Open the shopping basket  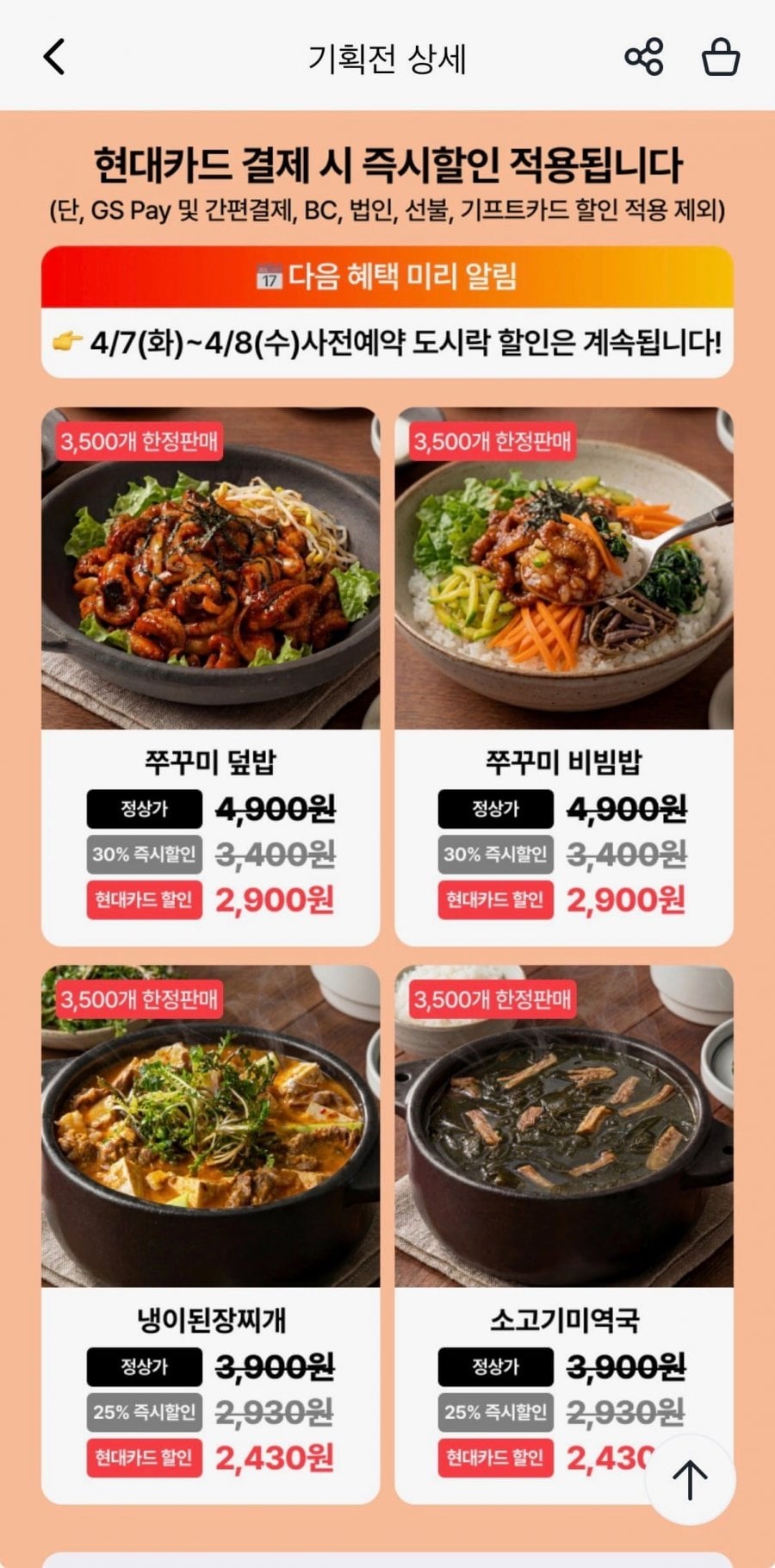(721, 58)
